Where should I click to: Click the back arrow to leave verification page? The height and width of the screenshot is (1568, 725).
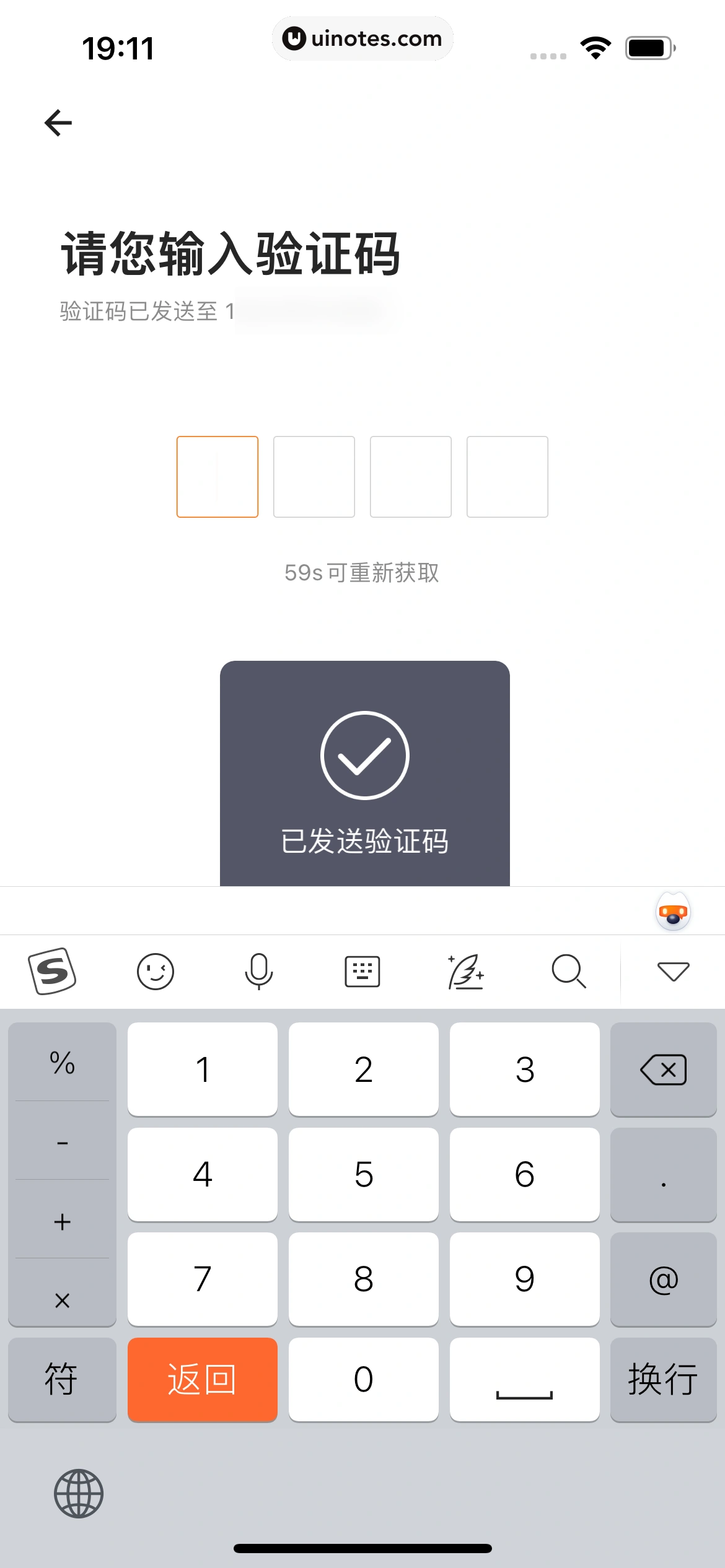pyautogui.click(x=59, y=121)
